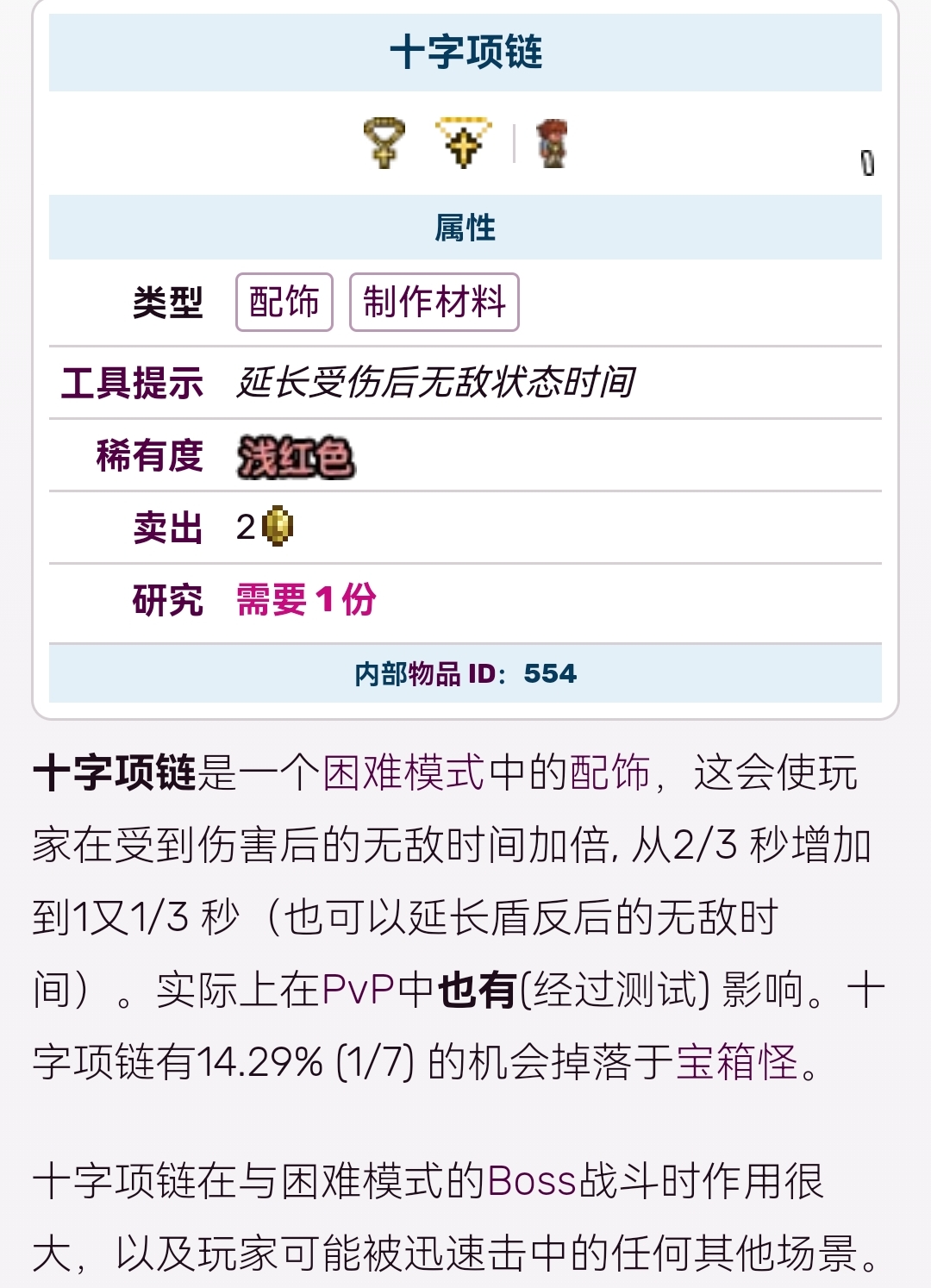This screenshot has height=1288, width=931.
Task: Open the 制作材料 type tag
Action: pyautogui.click(x=434, y=303)
